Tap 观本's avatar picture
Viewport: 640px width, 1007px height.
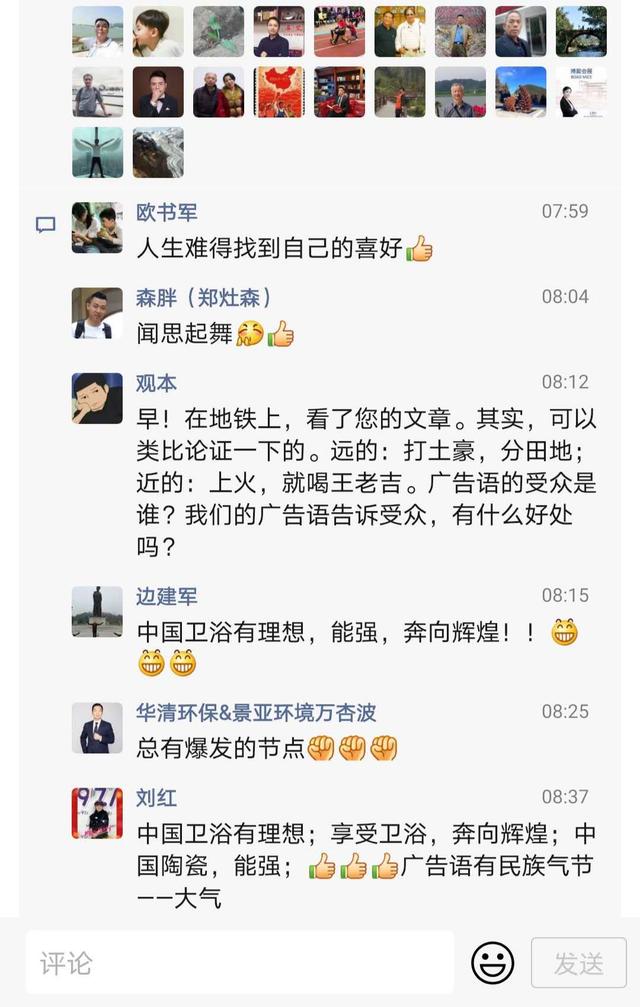pyautogui.click(x=97, y=398)
